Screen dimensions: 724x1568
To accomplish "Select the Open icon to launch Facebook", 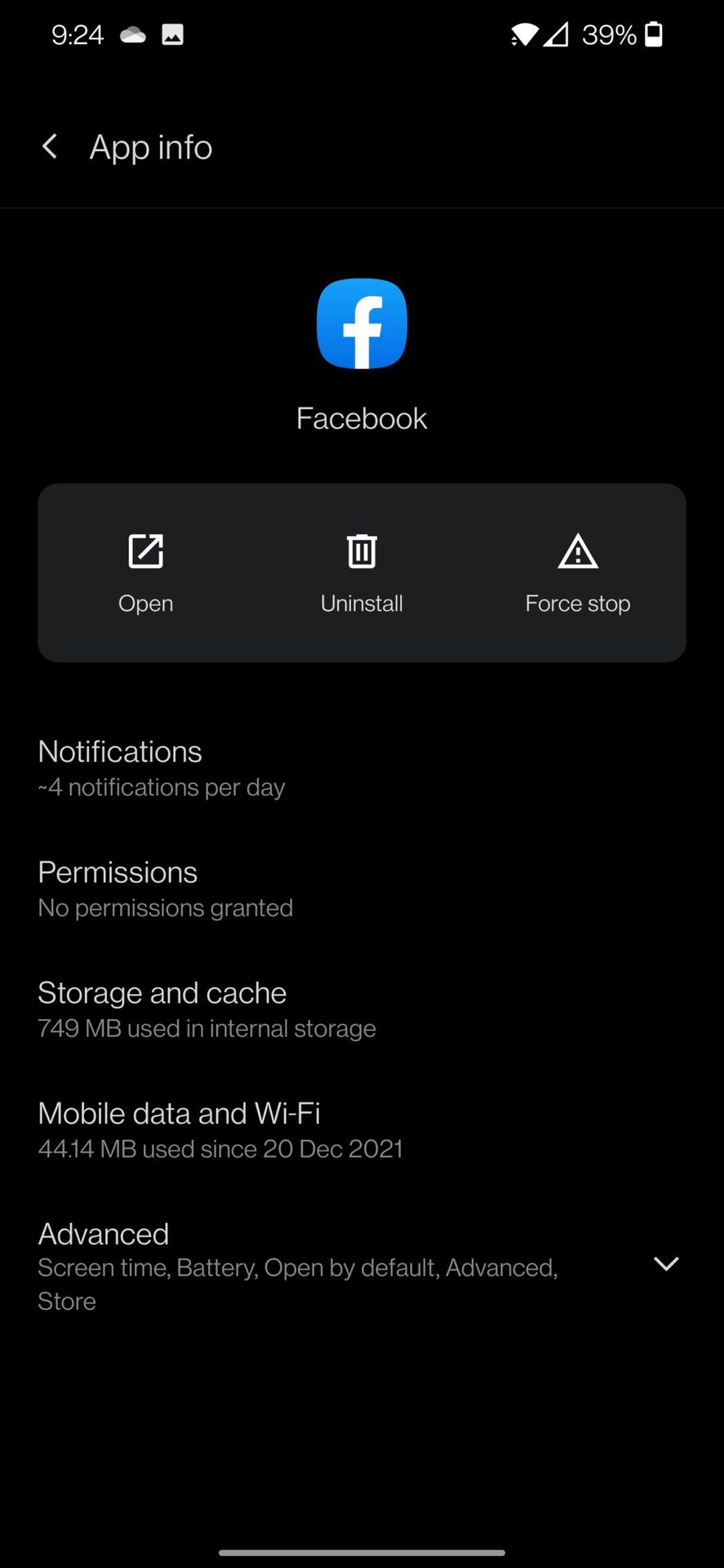I will pyautogui.click(x=145, y=552).
